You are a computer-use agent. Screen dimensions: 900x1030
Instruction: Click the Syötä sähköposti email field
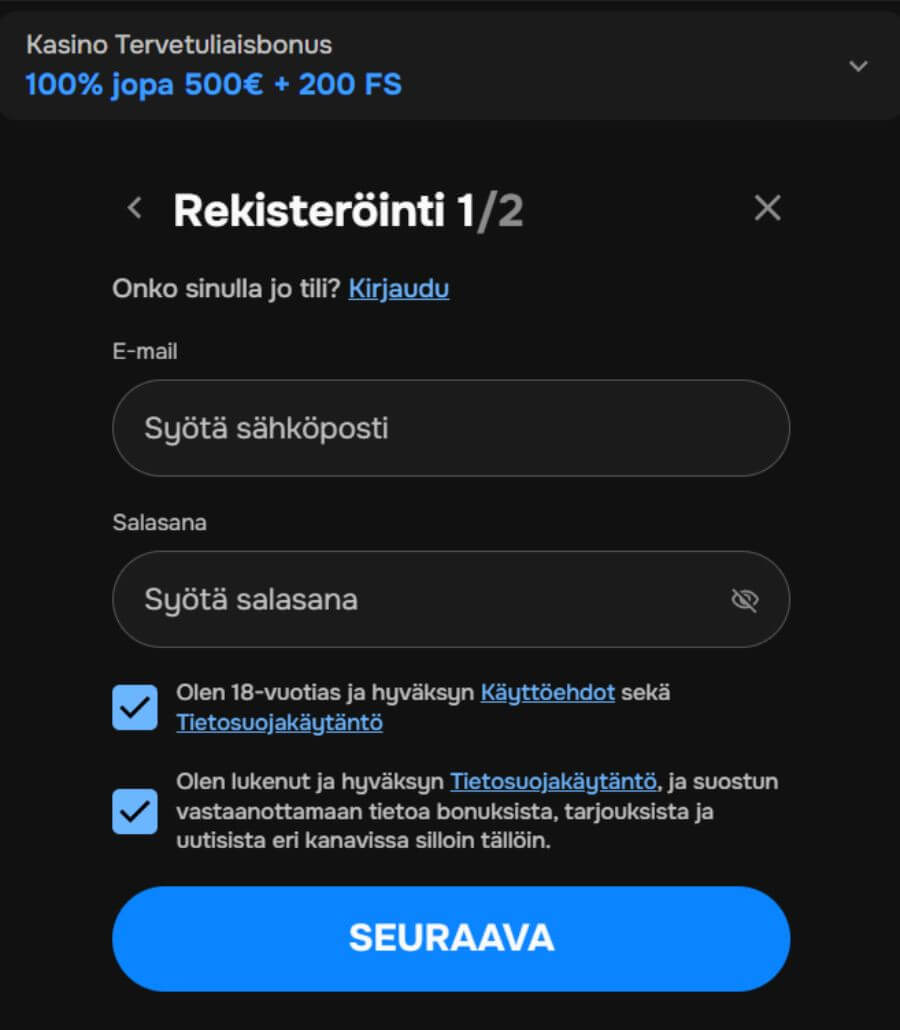point(450,428)
